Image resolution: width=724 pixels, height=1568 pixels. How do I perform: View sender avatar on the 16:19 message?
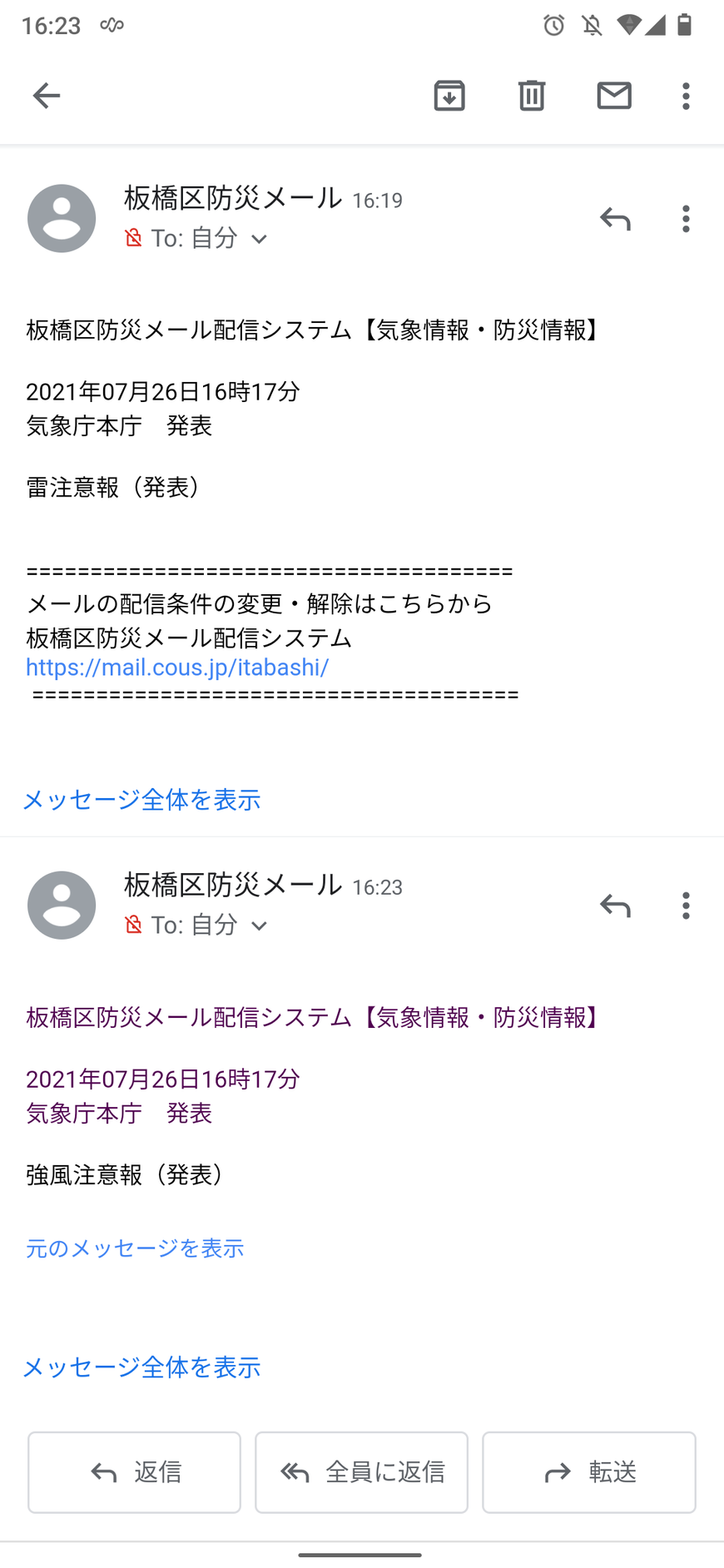pyautogui.click(x=62, y=219)
